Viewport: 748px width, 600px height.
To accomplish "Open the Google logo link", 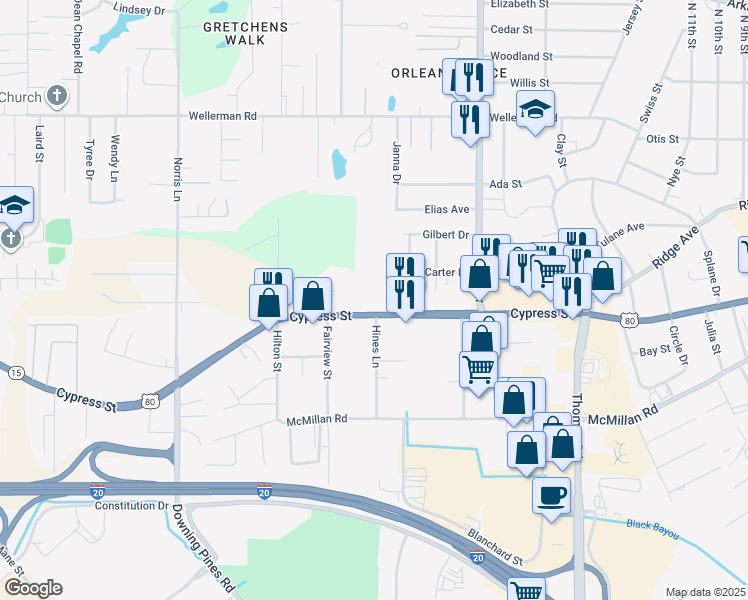I will (x=33, y=588).
